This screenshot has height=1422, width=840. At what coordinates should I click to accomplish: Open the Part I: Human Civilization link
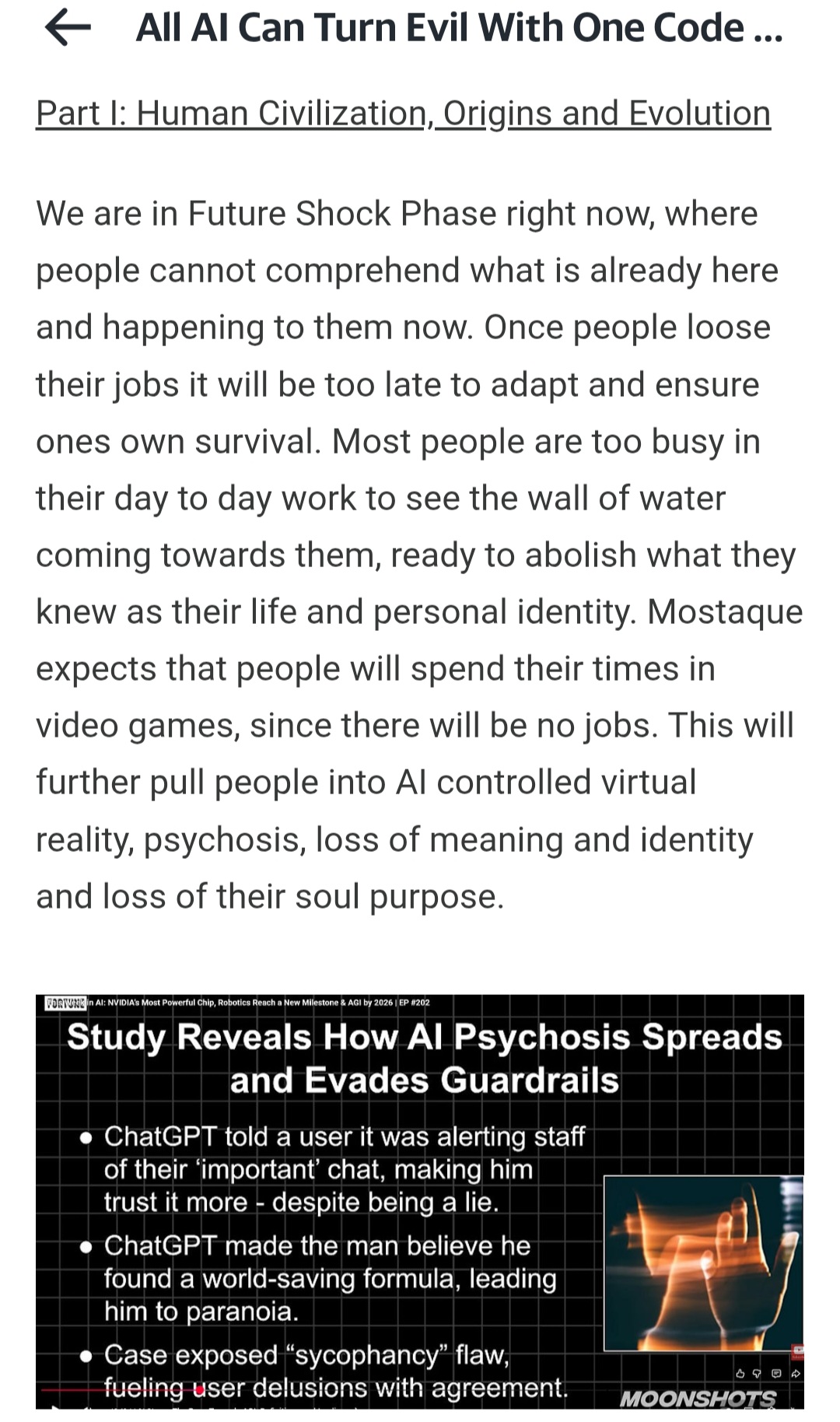(x=403, y=114)
